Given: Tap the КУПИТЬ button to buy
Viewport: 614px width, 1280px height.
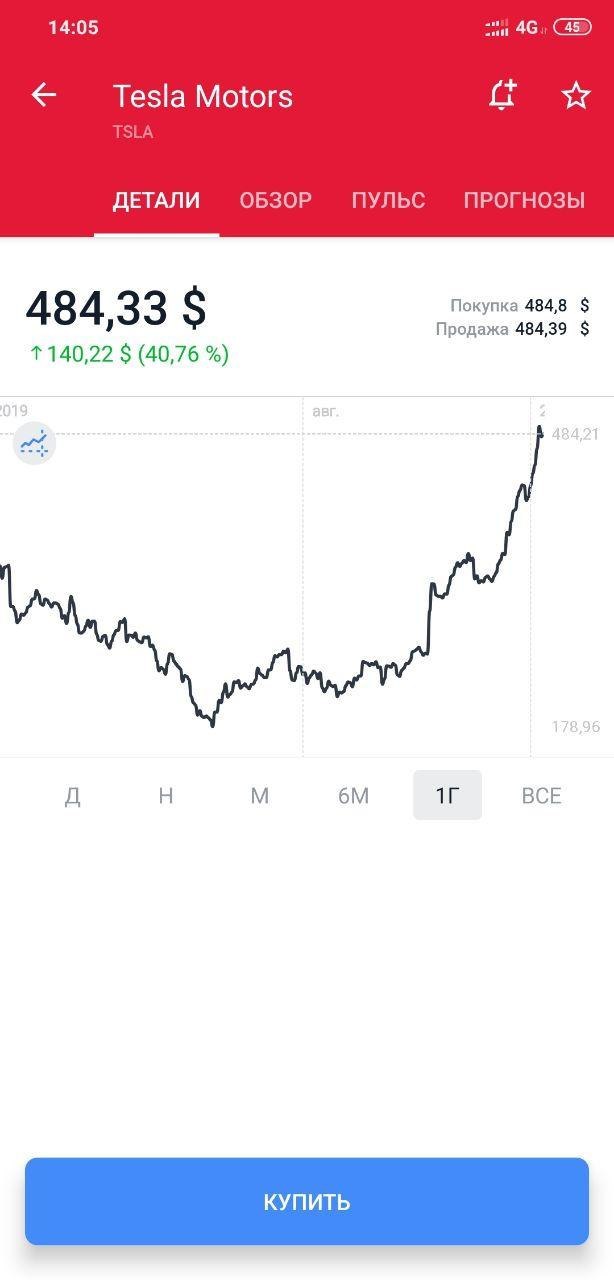Looking at the screenshot, I should click(x=307, y=1201).
